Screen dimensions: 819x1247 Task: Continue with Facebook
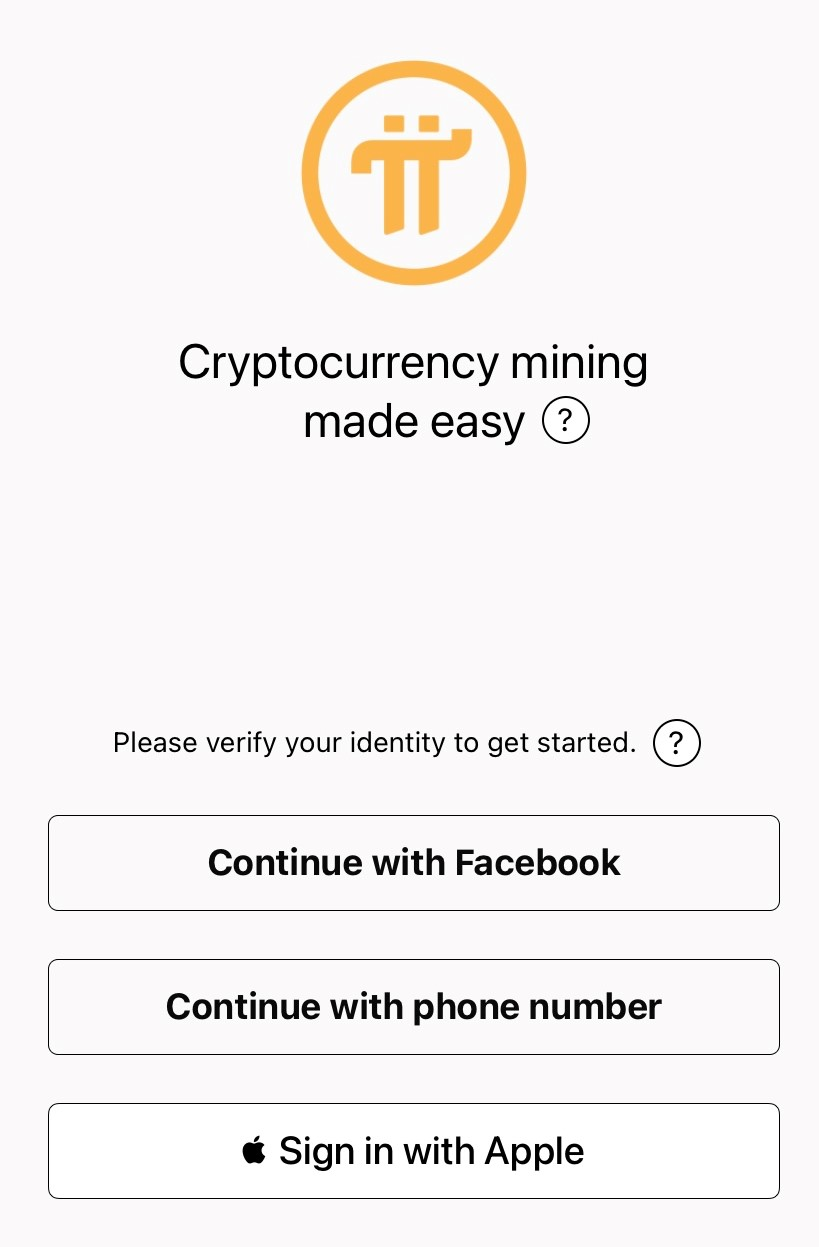414,863
